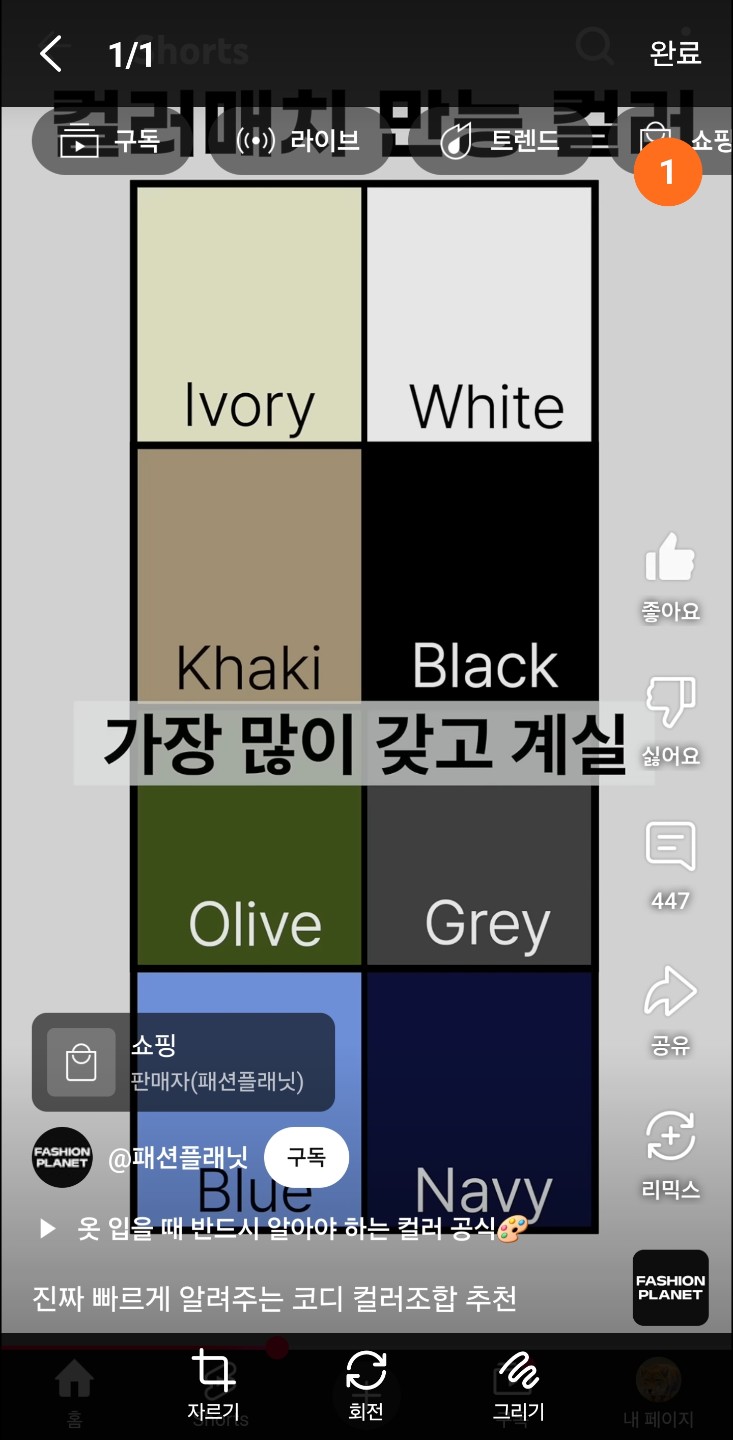Tap 완료 to finish editing

[676, 53]
